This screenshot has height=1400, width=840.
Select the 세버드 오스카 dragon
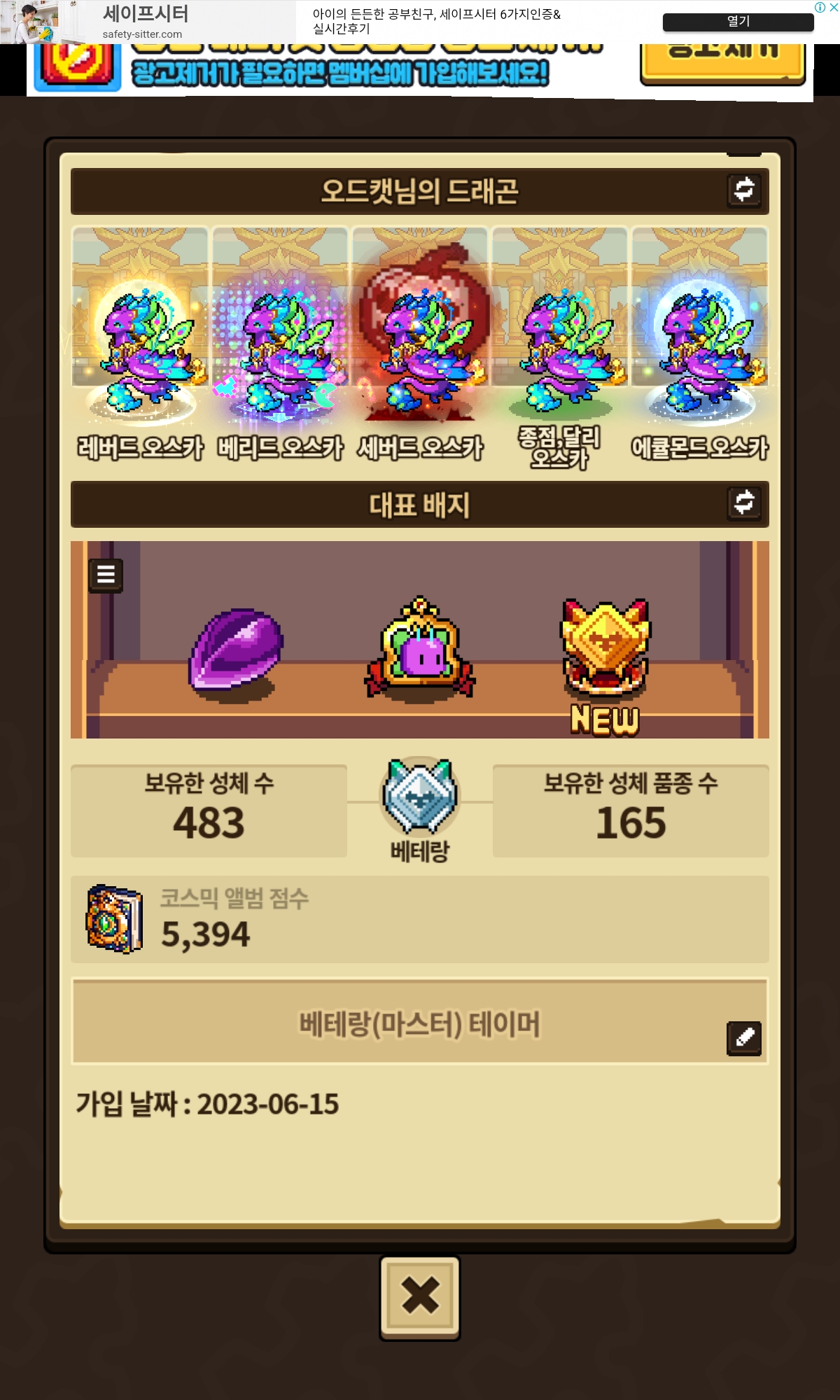click(x=420, y=344)
